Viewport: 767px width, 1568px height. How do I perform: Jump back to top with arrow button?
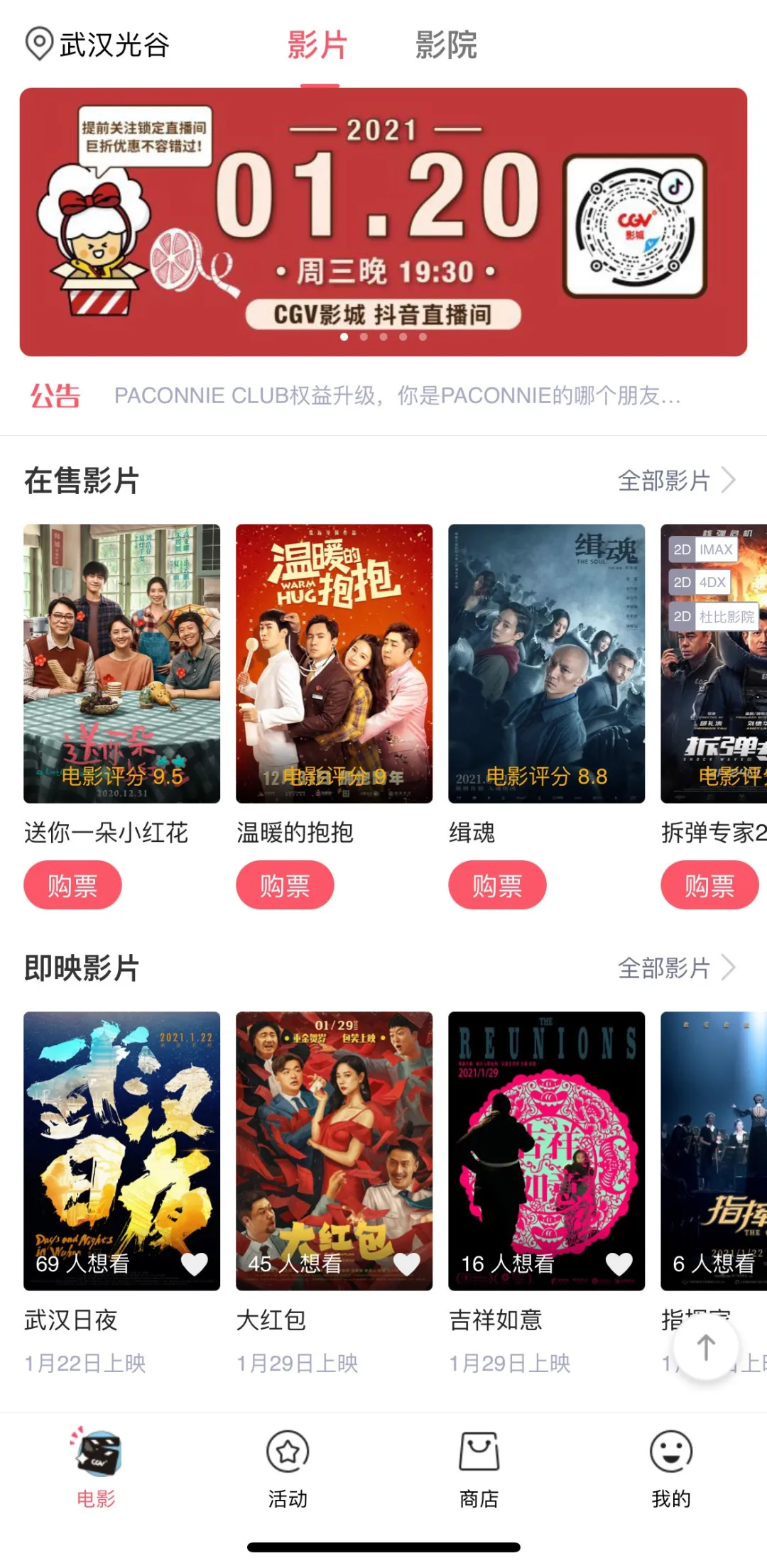(x=706, y=1347)
